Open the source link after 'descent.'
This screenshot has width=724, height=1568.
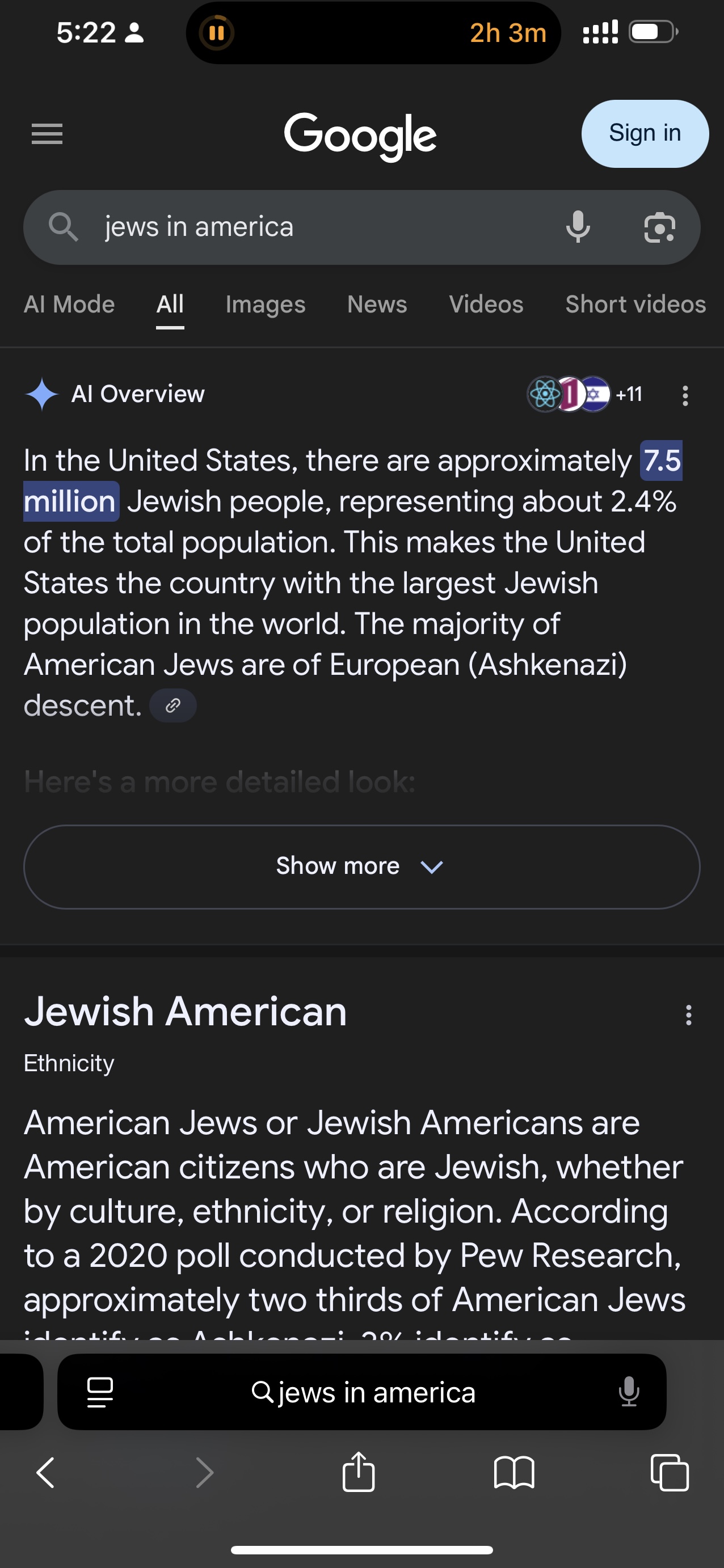coord(173,705)
